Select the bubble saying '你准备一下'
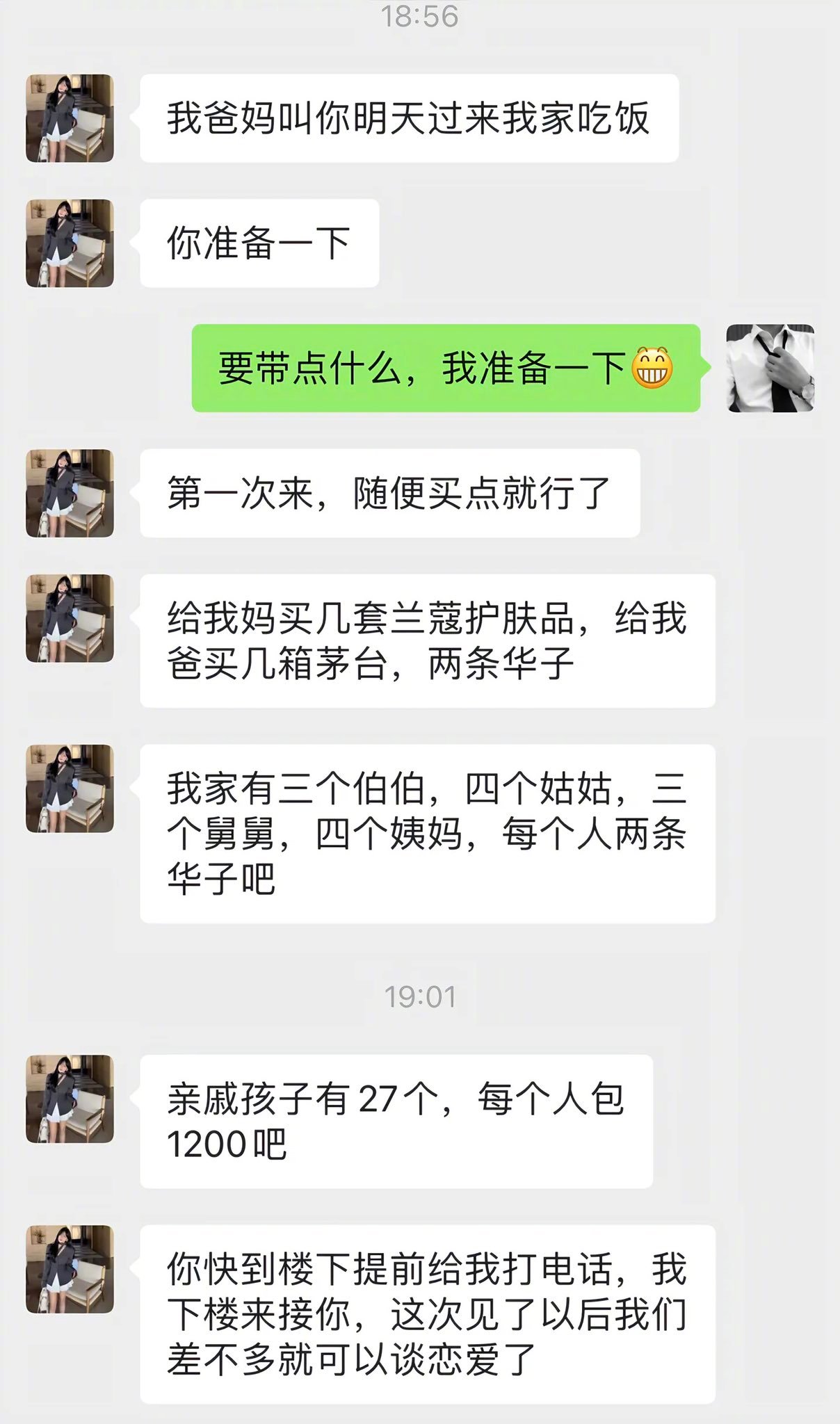This screenshot has height=1424, width=840. [259, 243]
